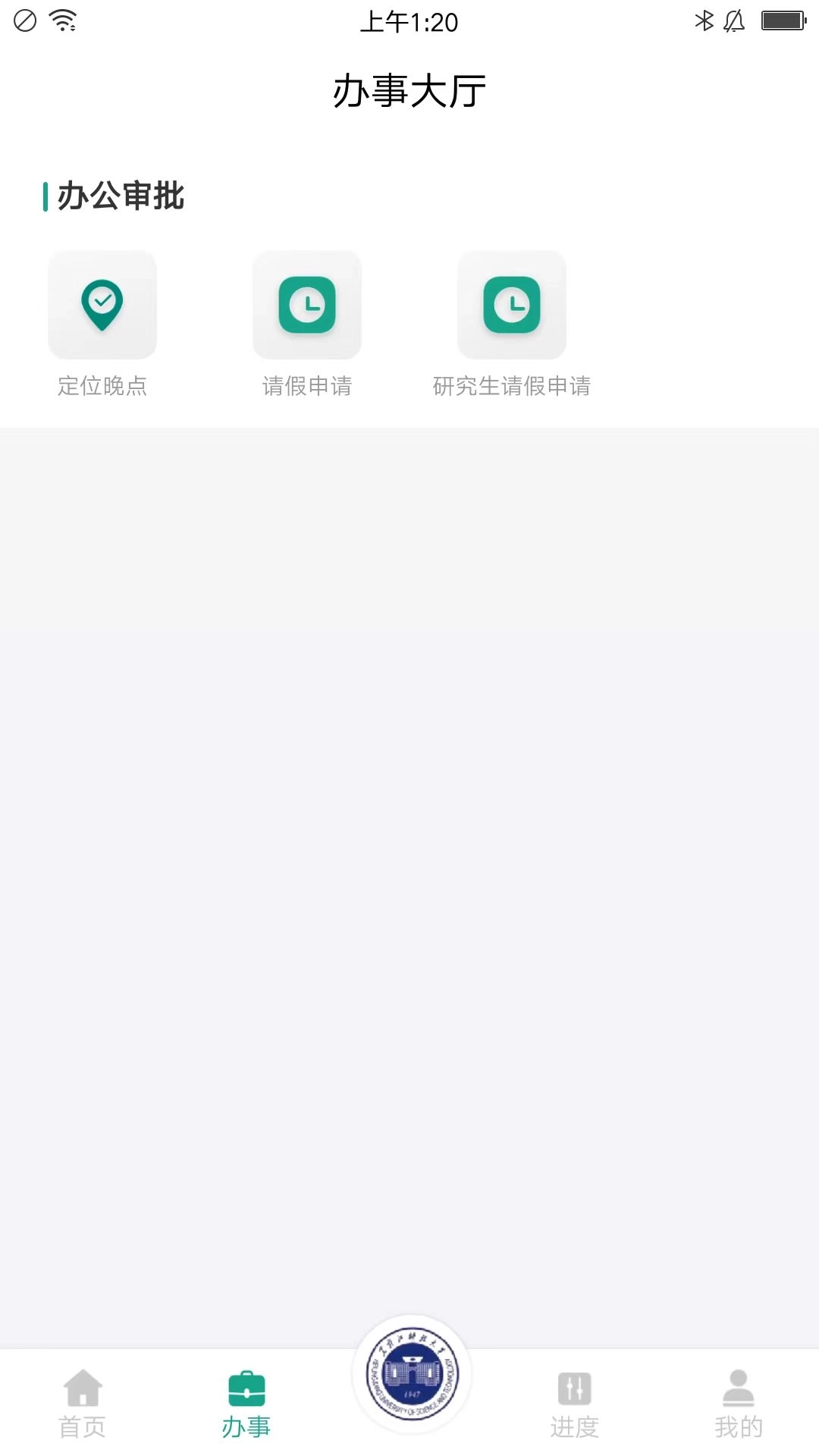Go to the 进度 tab
The image size is (819, 1456).
(x=575, y=1403)
